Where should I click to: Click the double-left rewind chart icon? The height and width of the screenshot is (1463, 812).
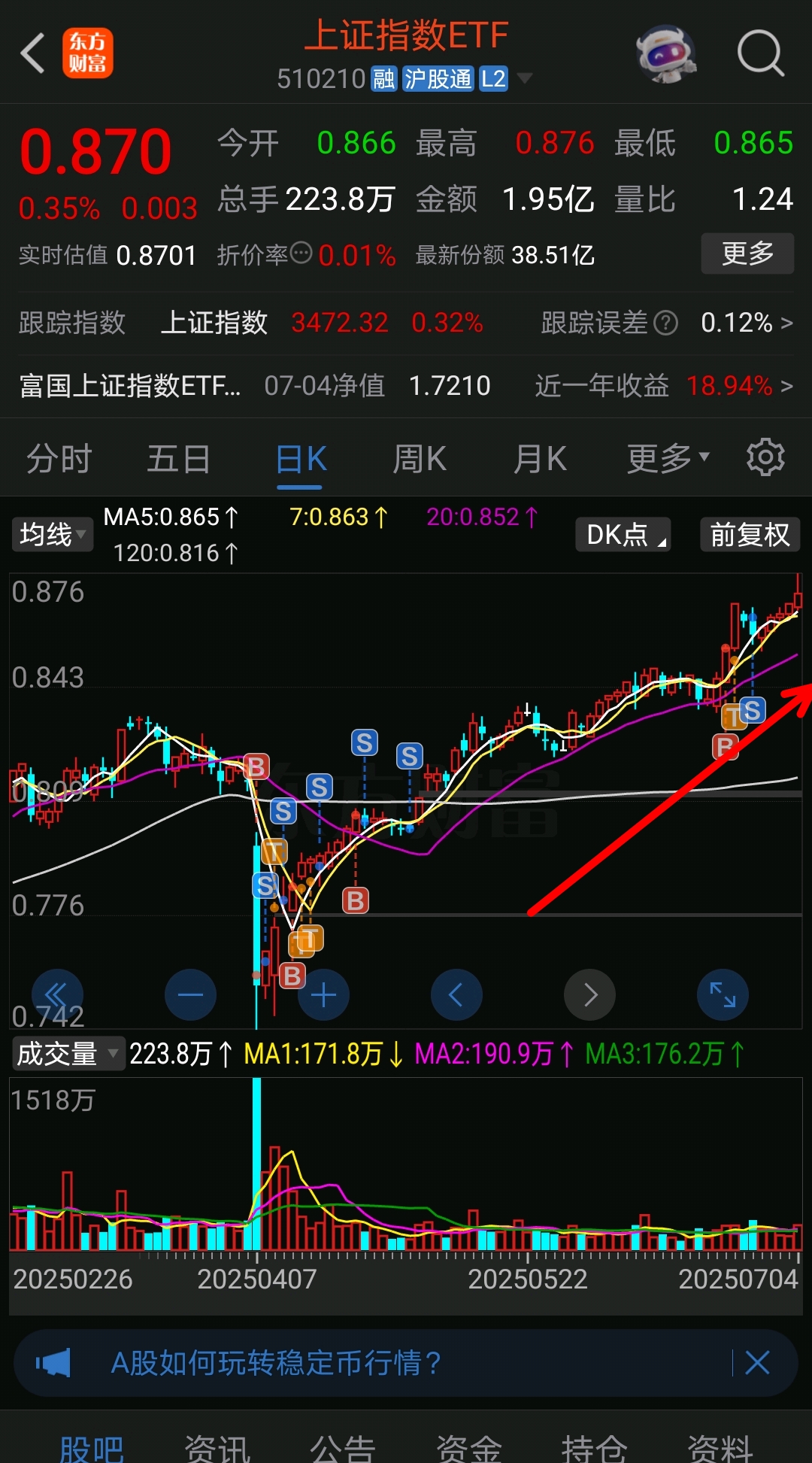(57, 994)
